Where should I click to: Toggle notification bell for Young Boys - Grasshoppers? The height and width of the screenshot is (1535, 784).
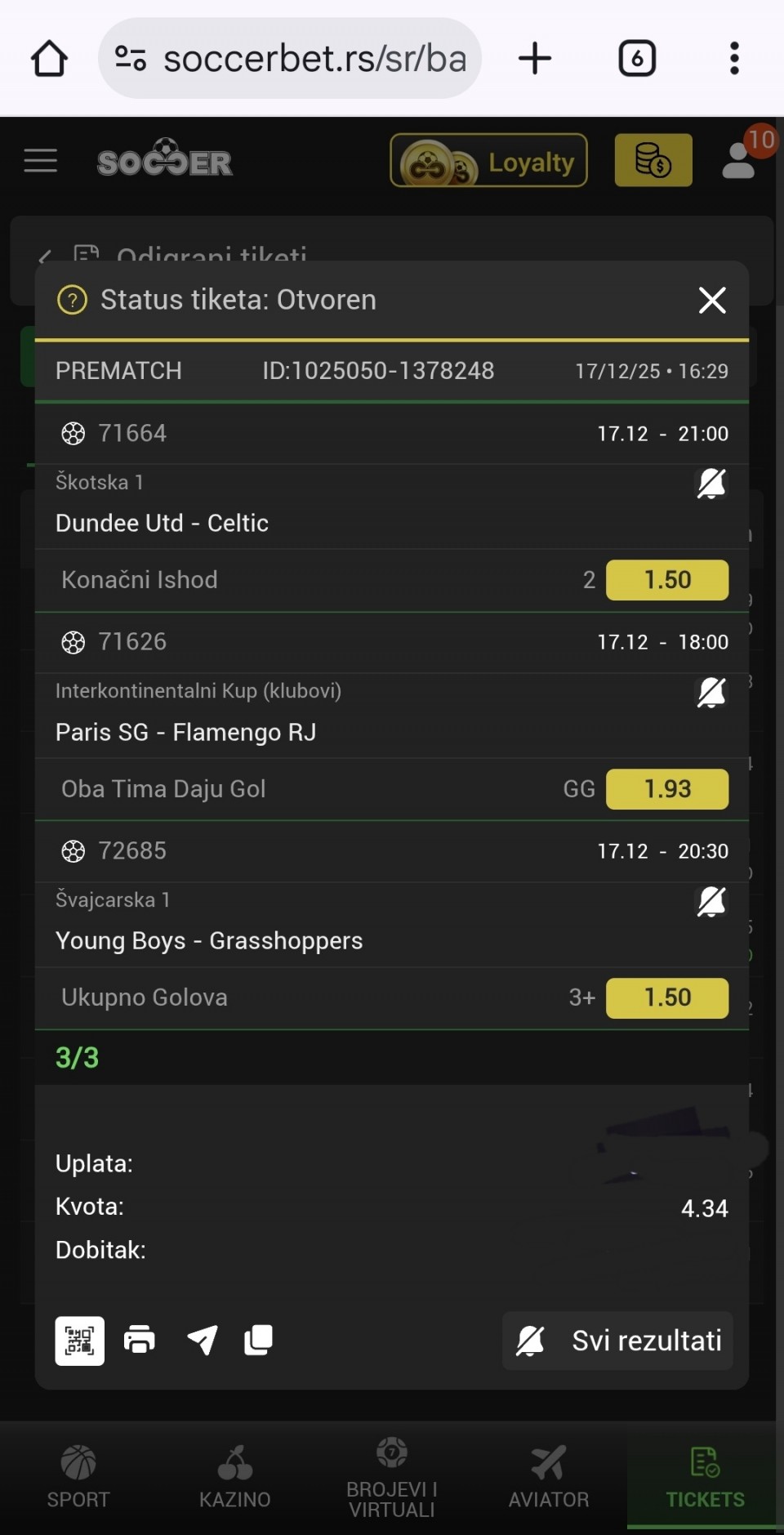click(710, 902)
